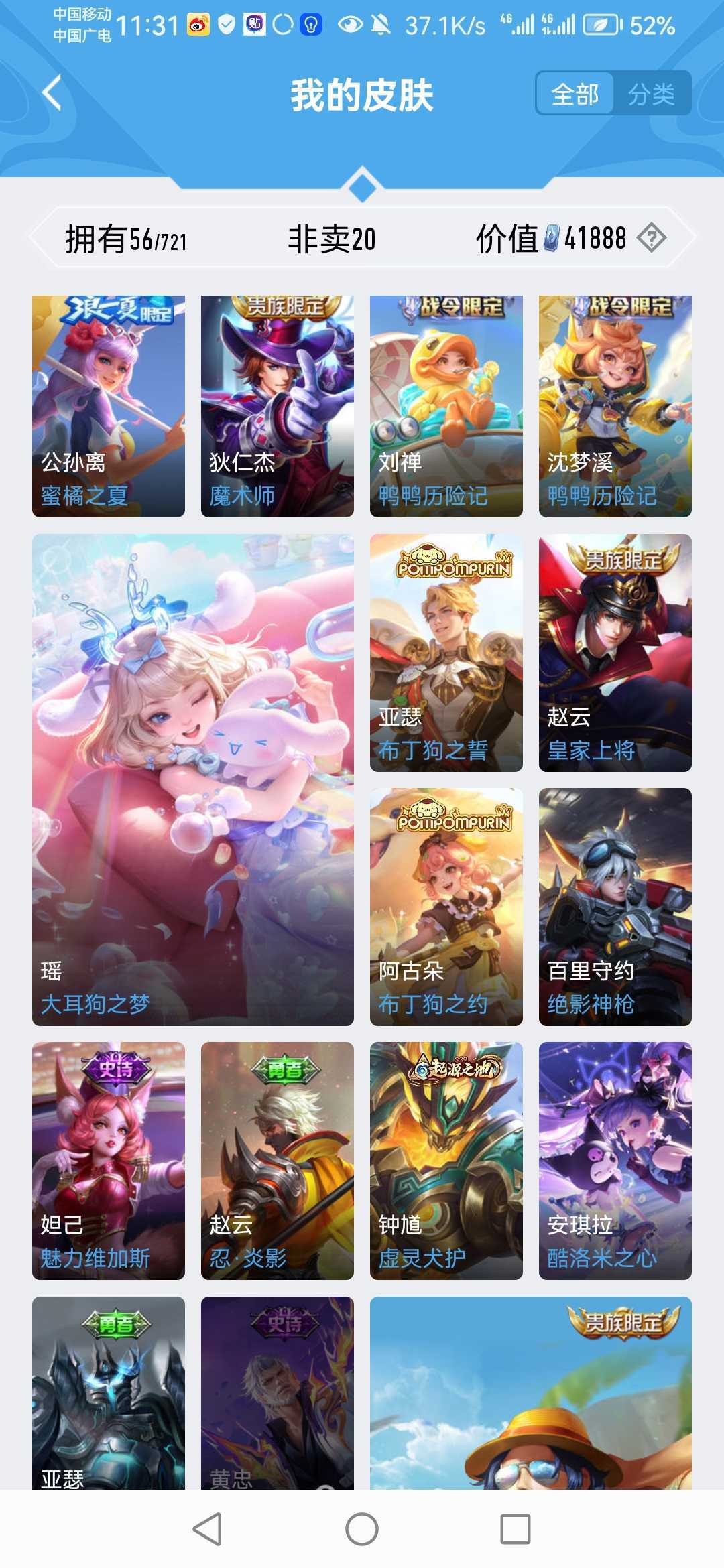Open 钟馗 虚灵犬护 skin card
The height and width of the screenshot is (1568, 724).
pos(446,1161)
